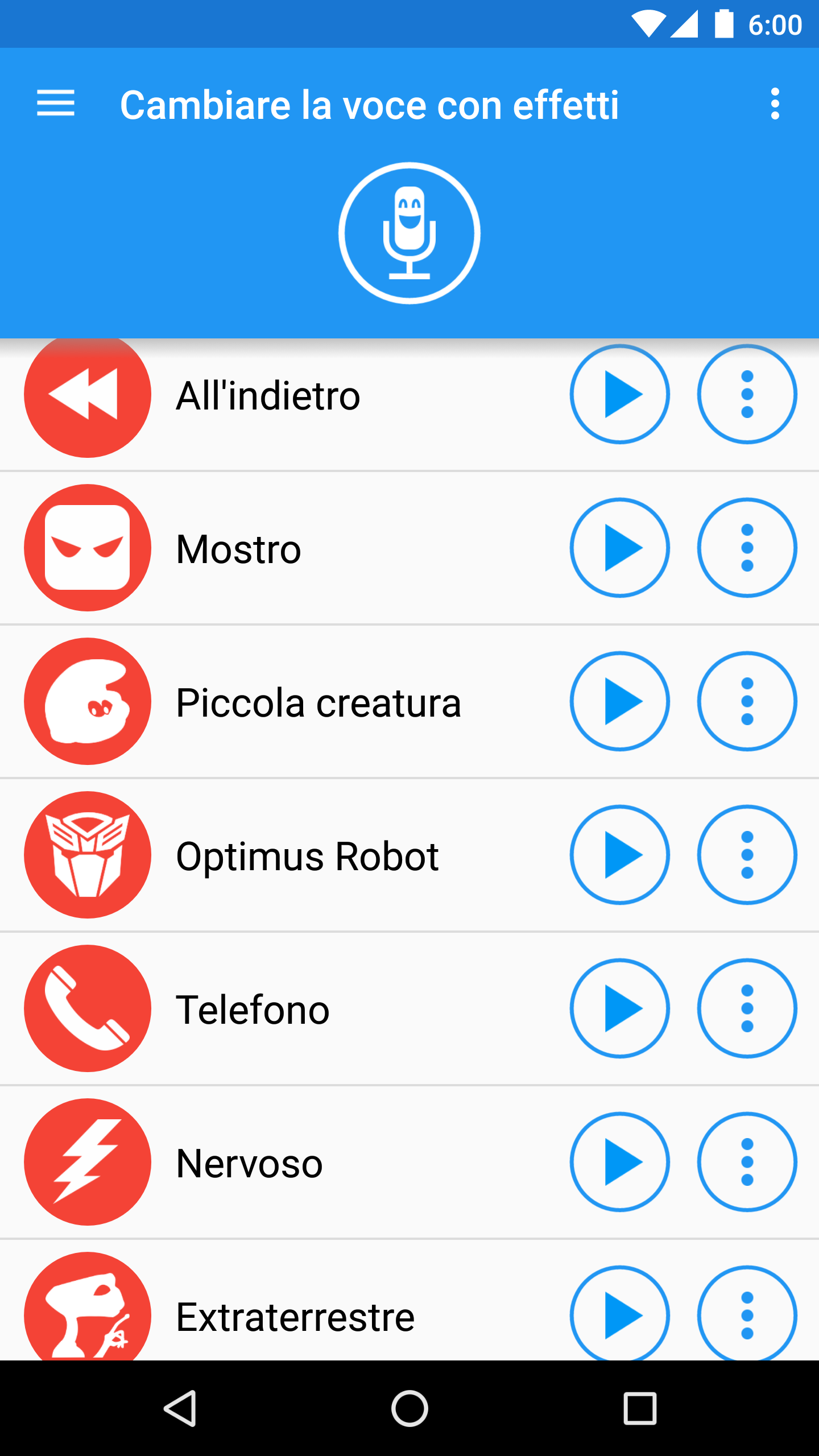Open more options for All'indietro
The width and height of the screenshot is (819, 1456).
(747, 394)
